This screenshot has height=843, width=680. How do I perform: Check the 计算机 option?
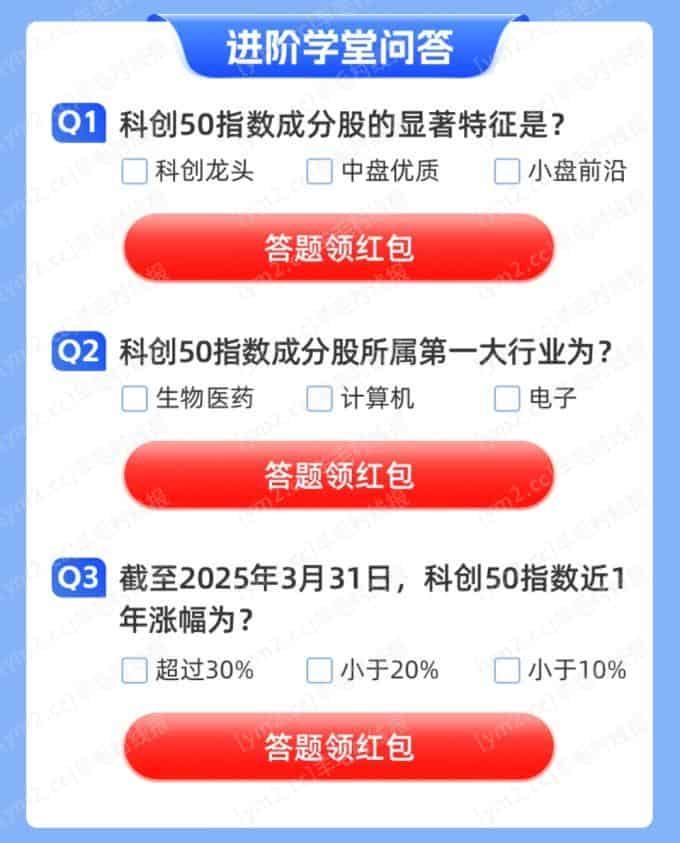319,399
